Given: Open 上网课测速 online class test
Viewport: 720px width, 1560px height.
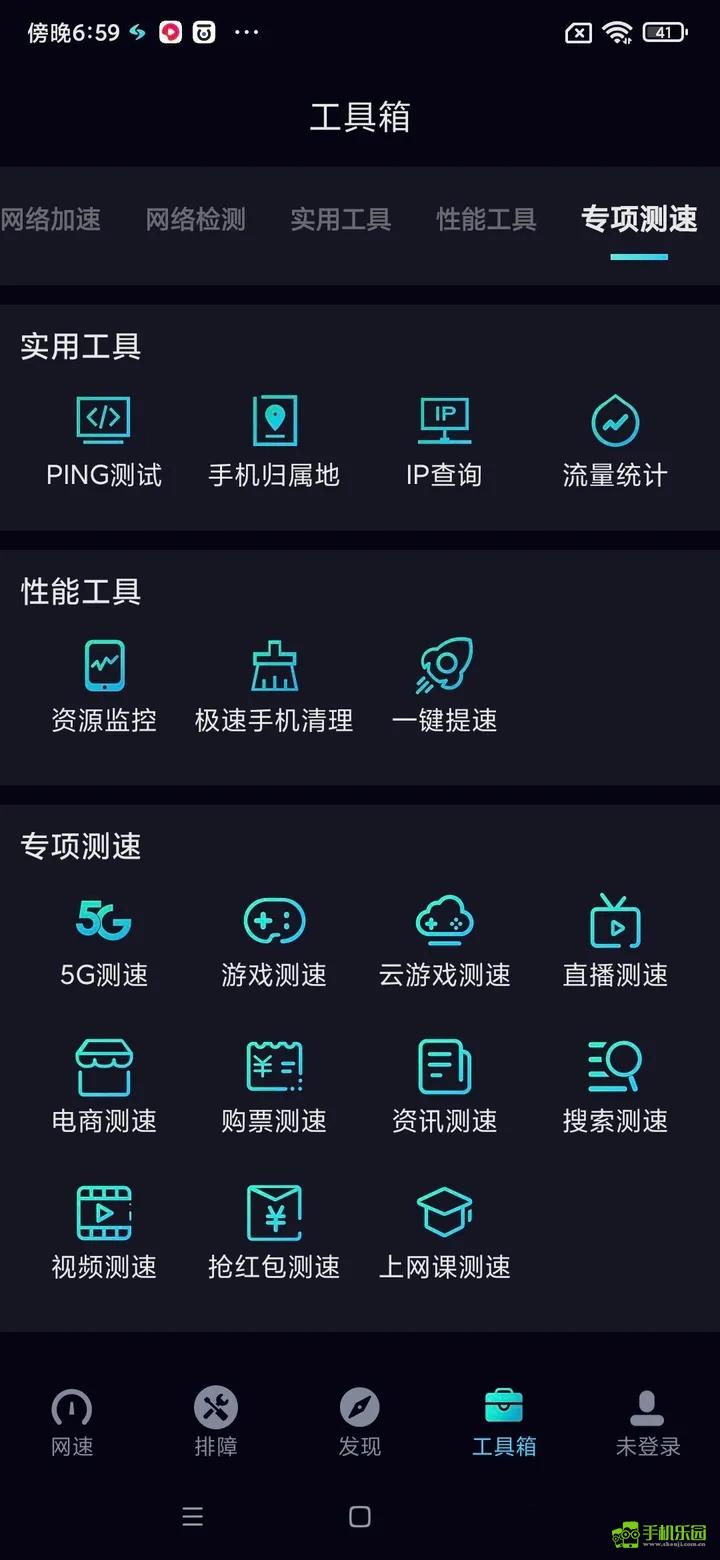Looking at the screenshot, I should (443, 1232).
